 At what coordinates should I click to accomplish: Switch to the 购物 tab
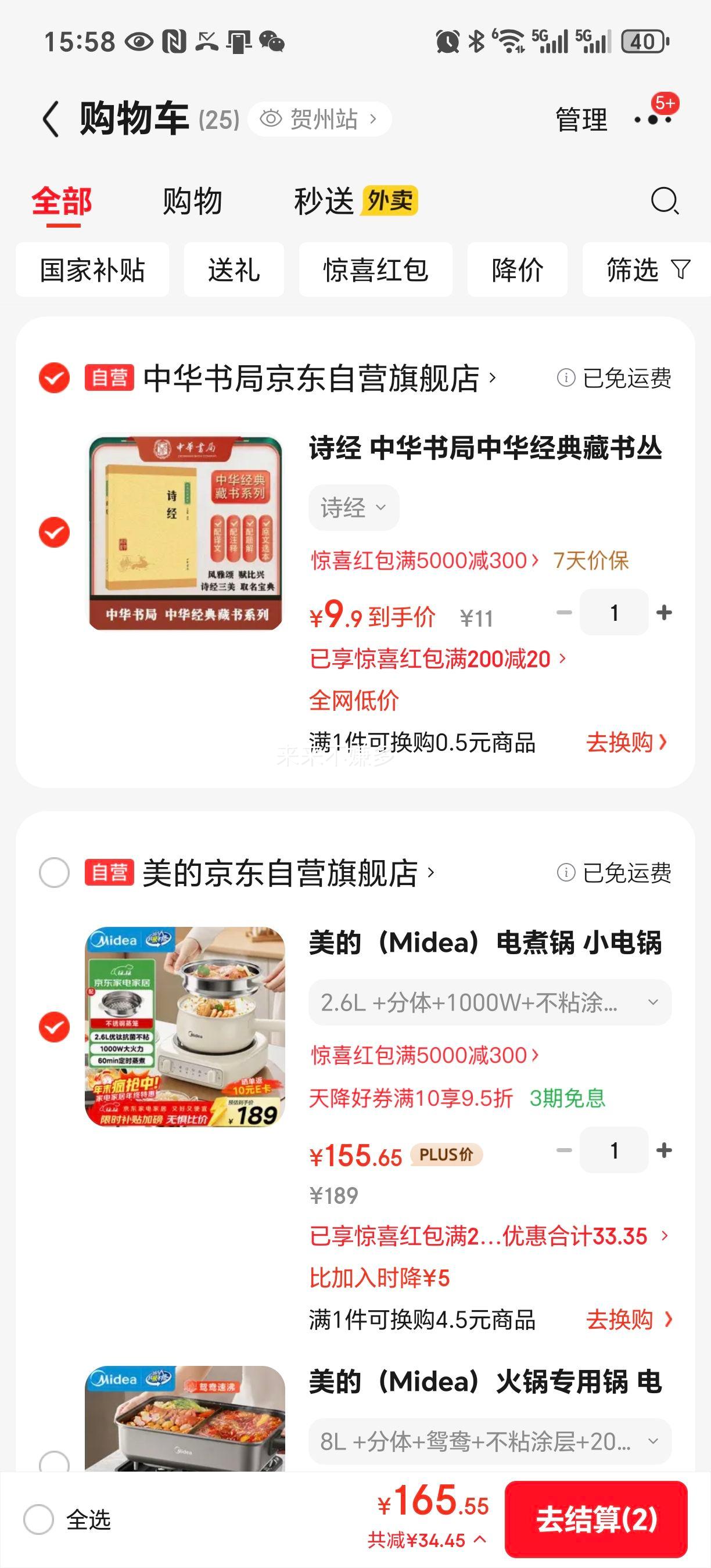click(192, 201)
